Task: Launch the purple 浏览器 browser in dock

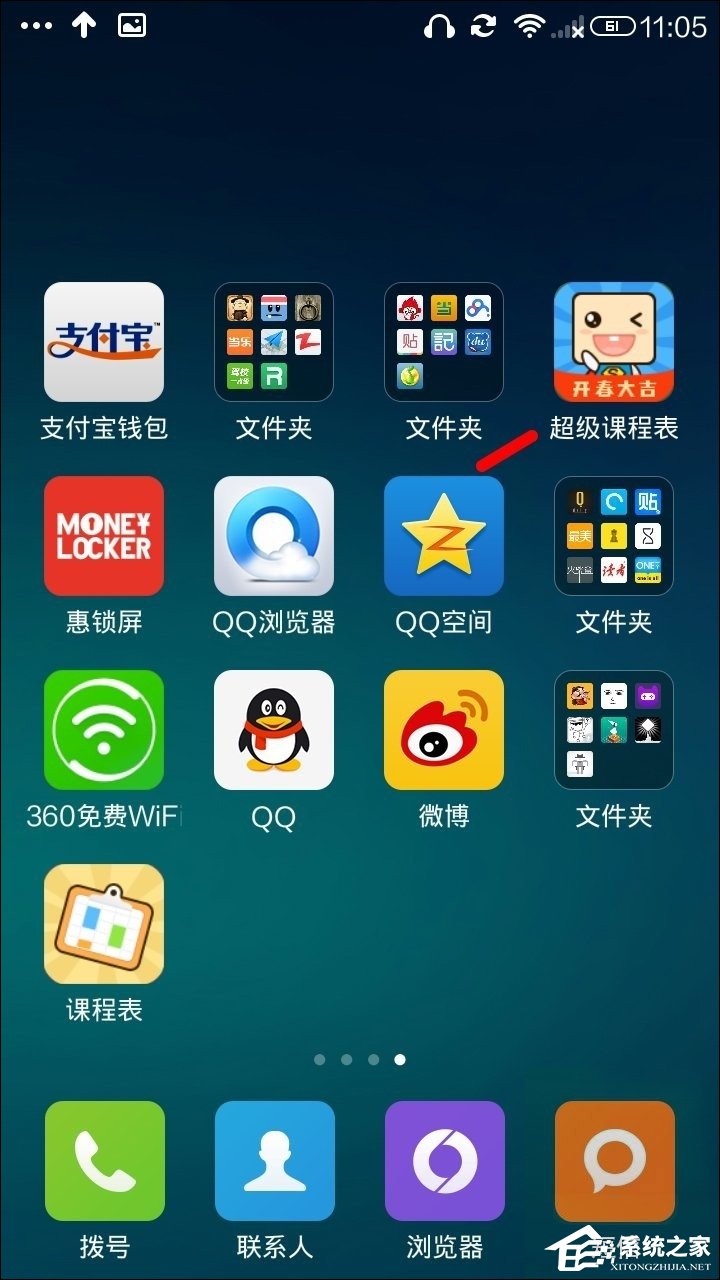Action: coord(443,1160)
